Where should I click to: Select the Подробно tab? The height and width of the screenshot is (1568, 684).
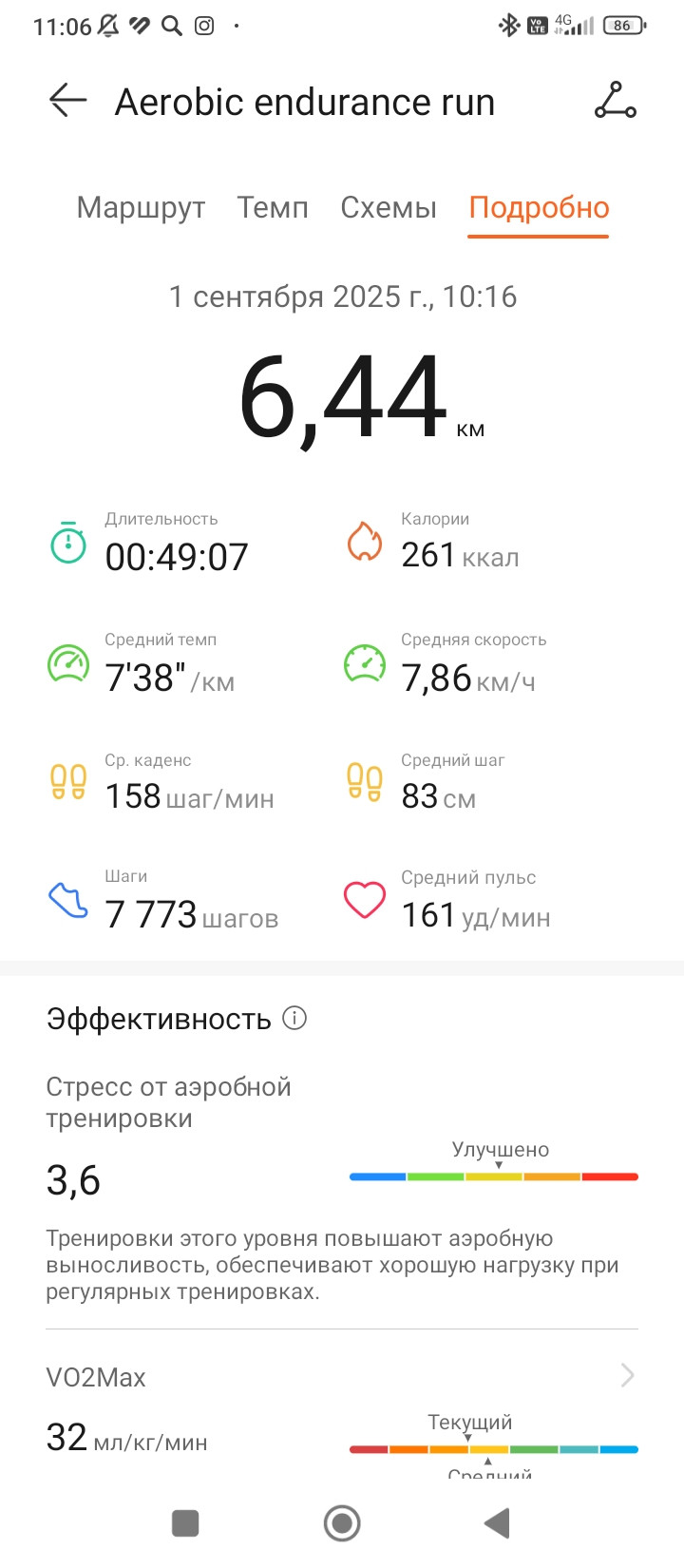point(539,207)
